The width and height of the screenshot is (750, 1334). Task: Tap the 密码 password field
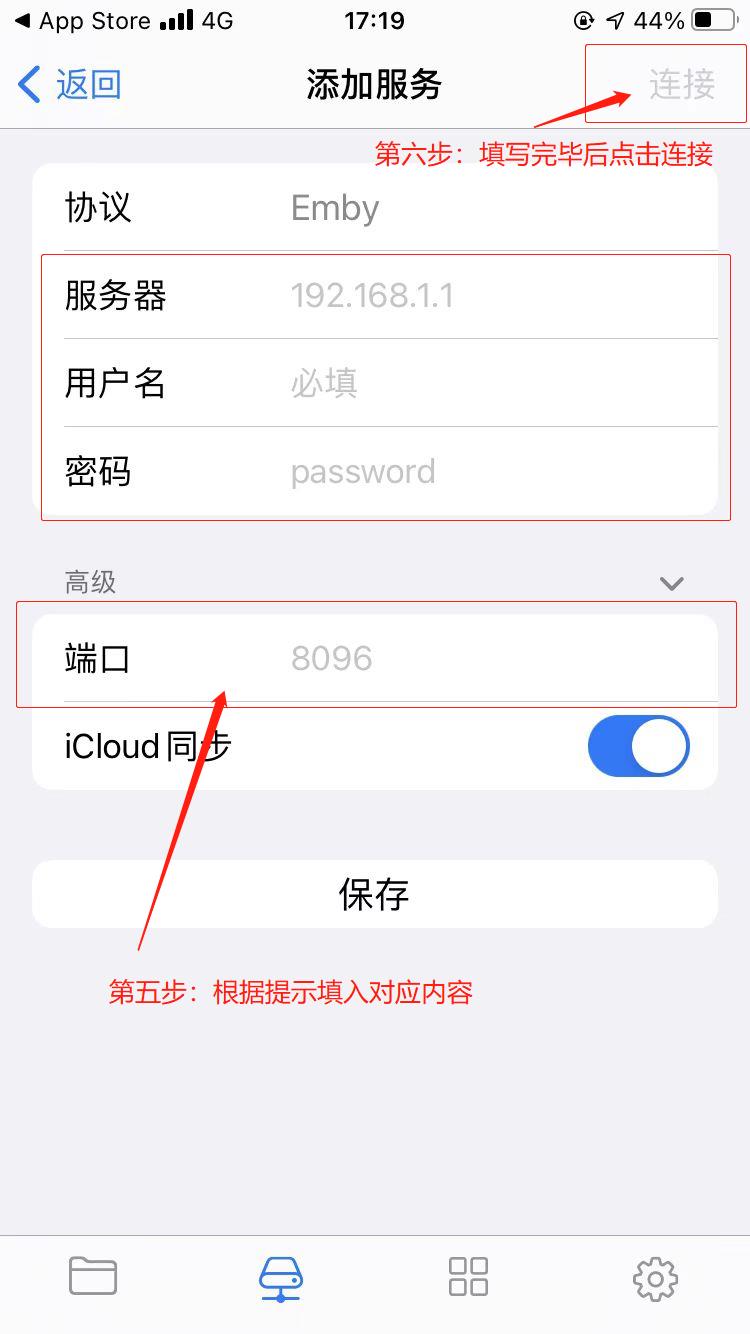[x=375, y=471]
